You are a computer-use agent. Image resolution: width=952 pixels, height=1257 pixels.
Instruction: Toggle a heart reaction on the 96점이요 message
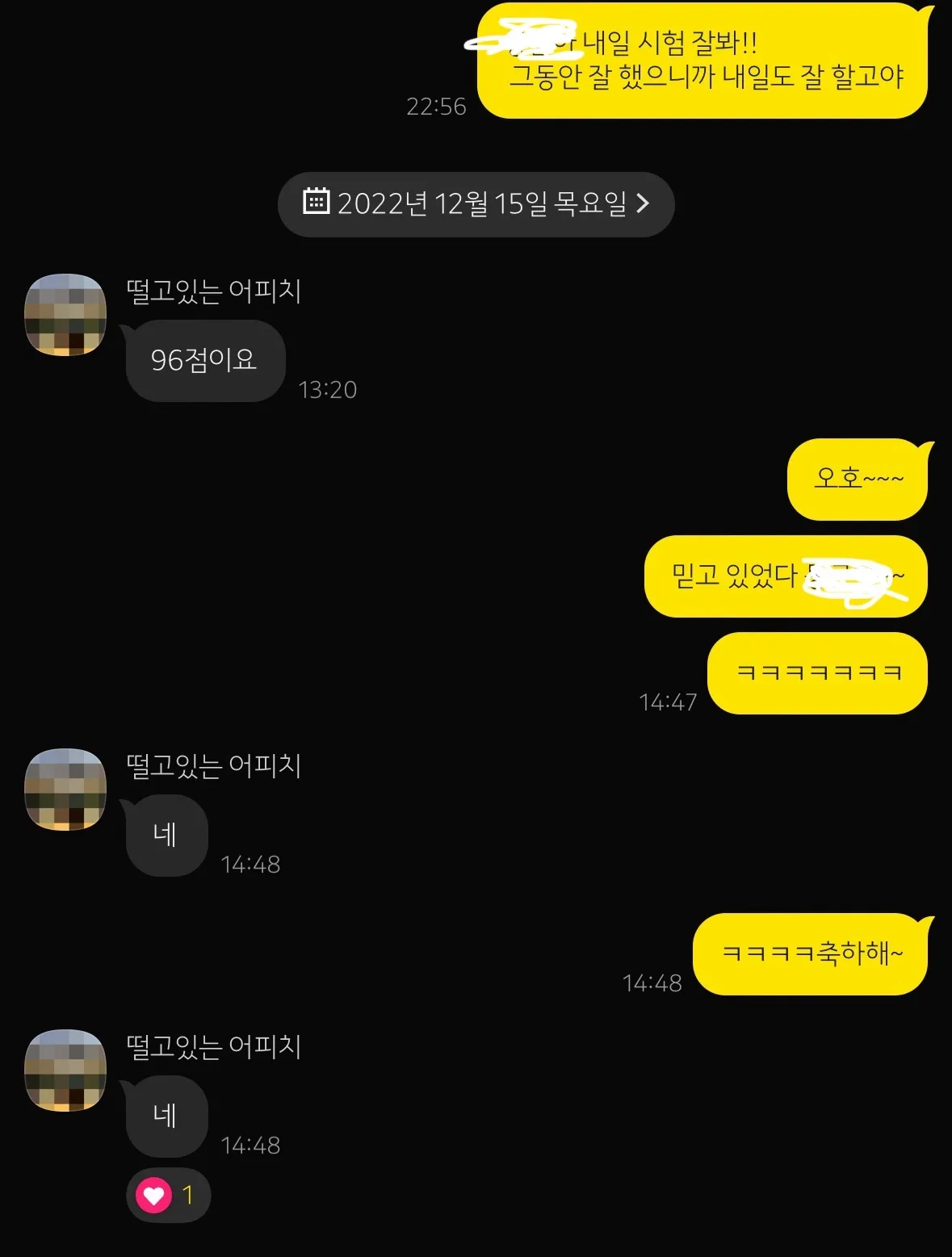click(x=204, y=361)
